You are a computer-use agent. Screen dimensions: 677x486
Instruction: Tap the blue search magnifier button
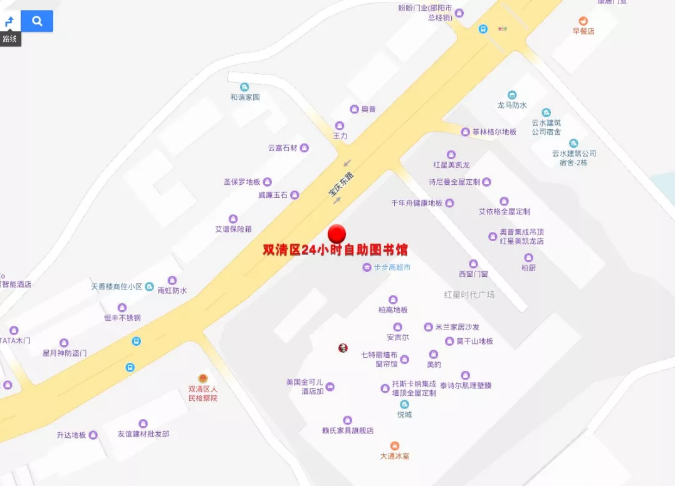pos(37,21)
